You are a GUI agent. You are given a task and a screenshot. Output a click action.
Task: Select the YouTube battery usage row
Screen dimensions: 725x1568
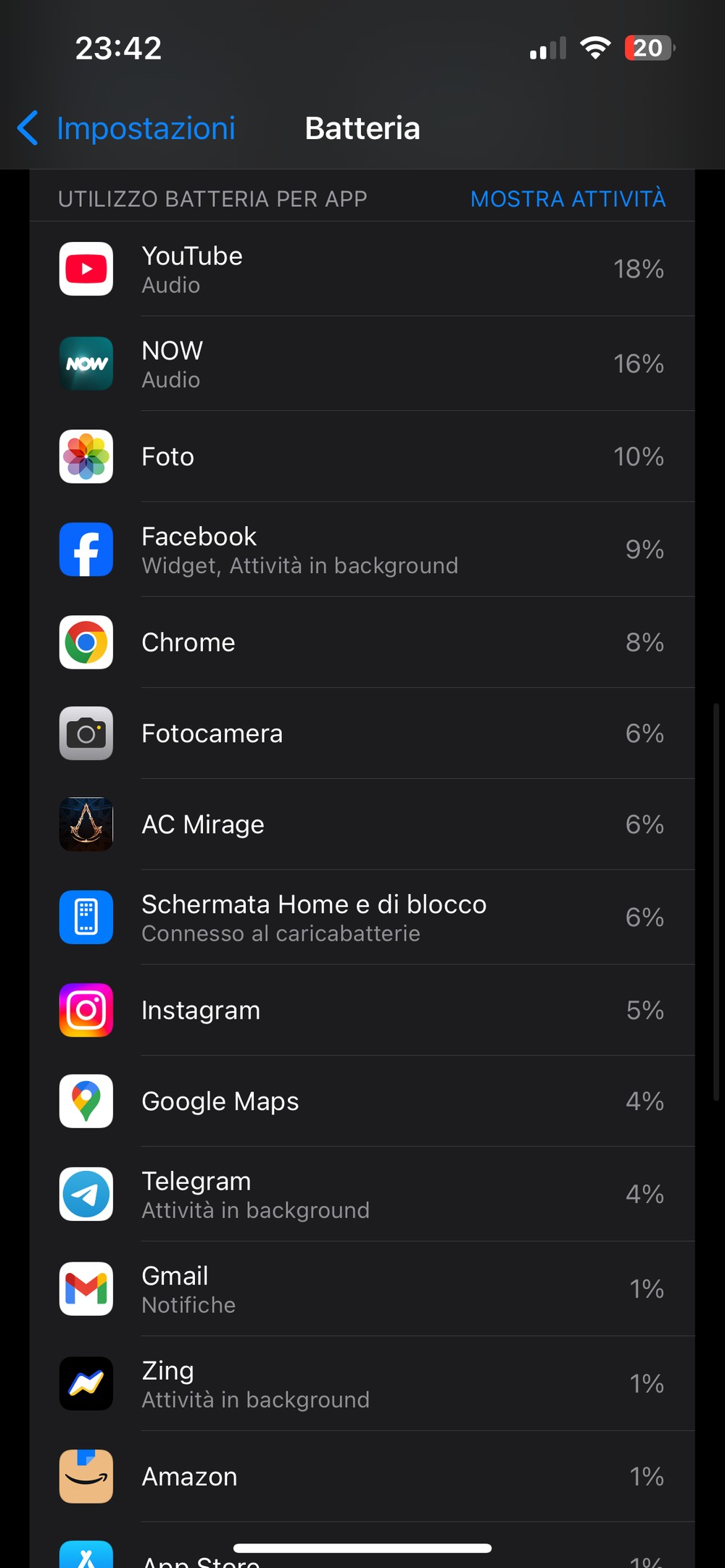[362, 269]
